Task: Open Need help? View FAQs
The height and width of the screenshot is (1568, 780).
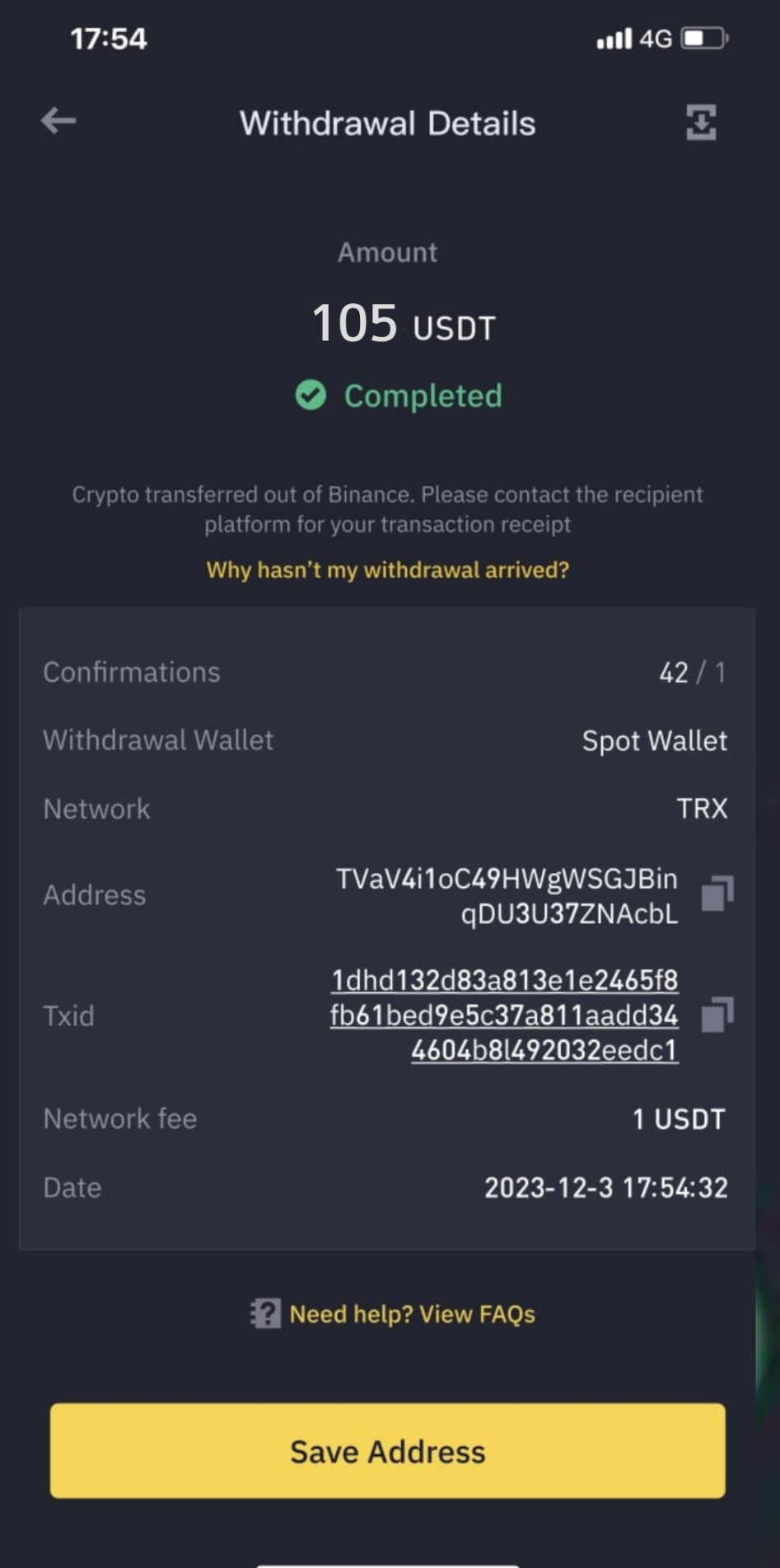Action: click(x=393, y=1314)
